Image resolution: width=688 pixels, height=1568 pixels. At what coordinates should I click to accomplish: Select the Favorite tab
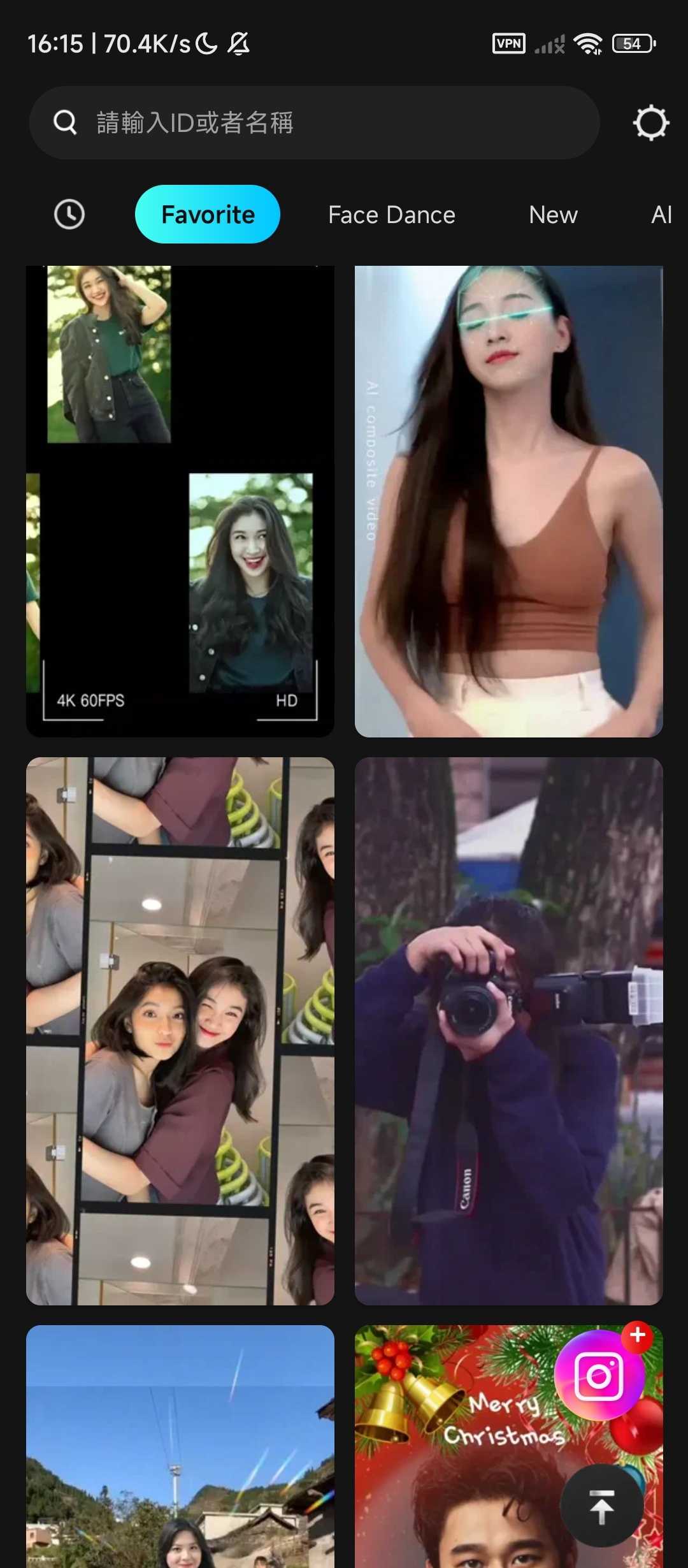(x=208, y=214)
